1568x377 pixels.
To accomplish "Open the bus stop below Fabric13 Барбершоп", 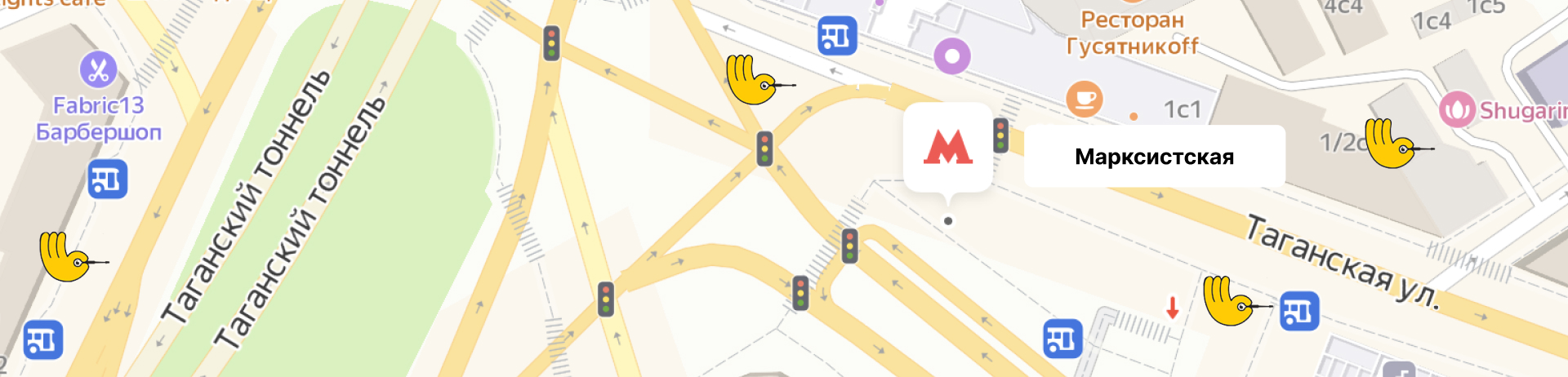I will click(x=108, y=180).
